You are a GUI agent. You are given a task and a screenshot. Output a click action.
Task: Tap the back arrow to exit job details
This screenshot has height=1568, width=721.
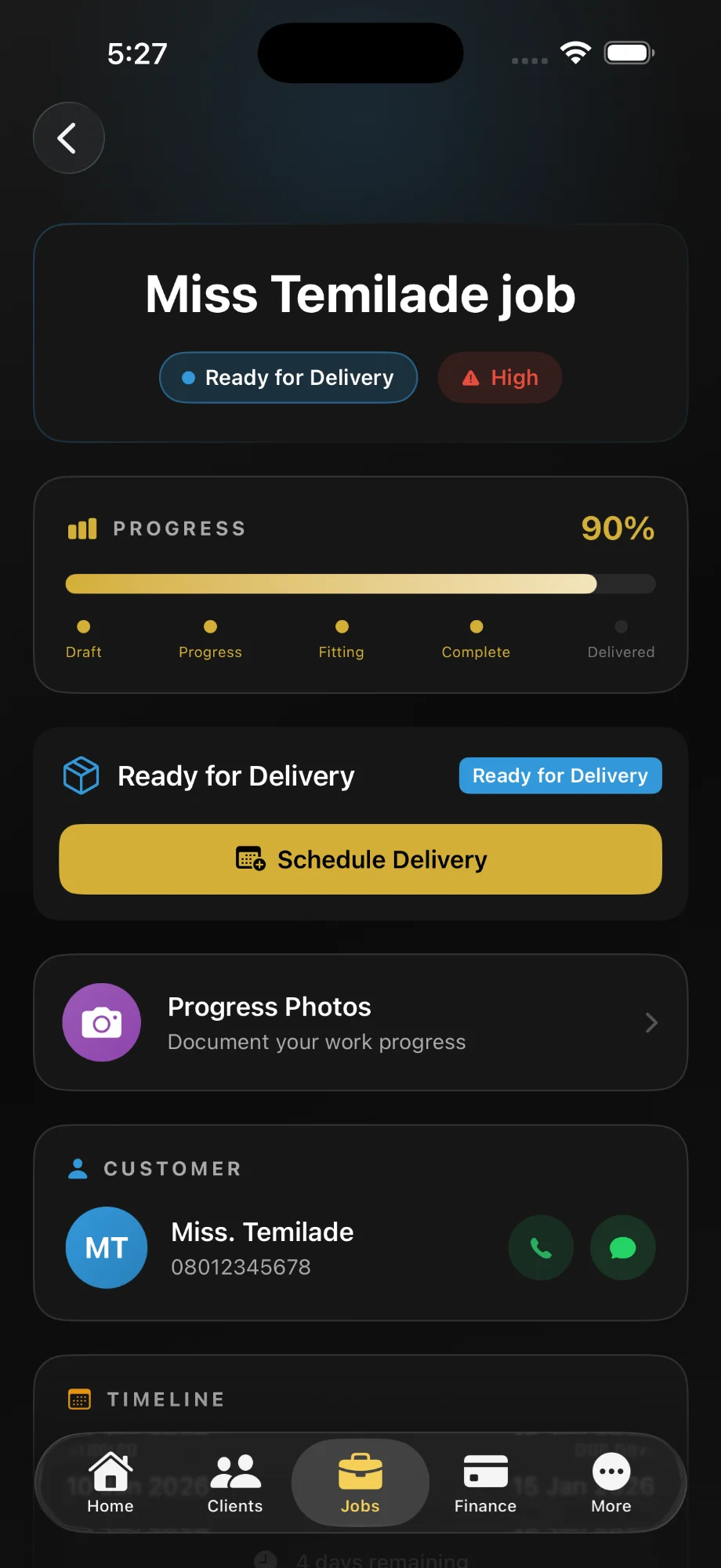tap(68, 138)
